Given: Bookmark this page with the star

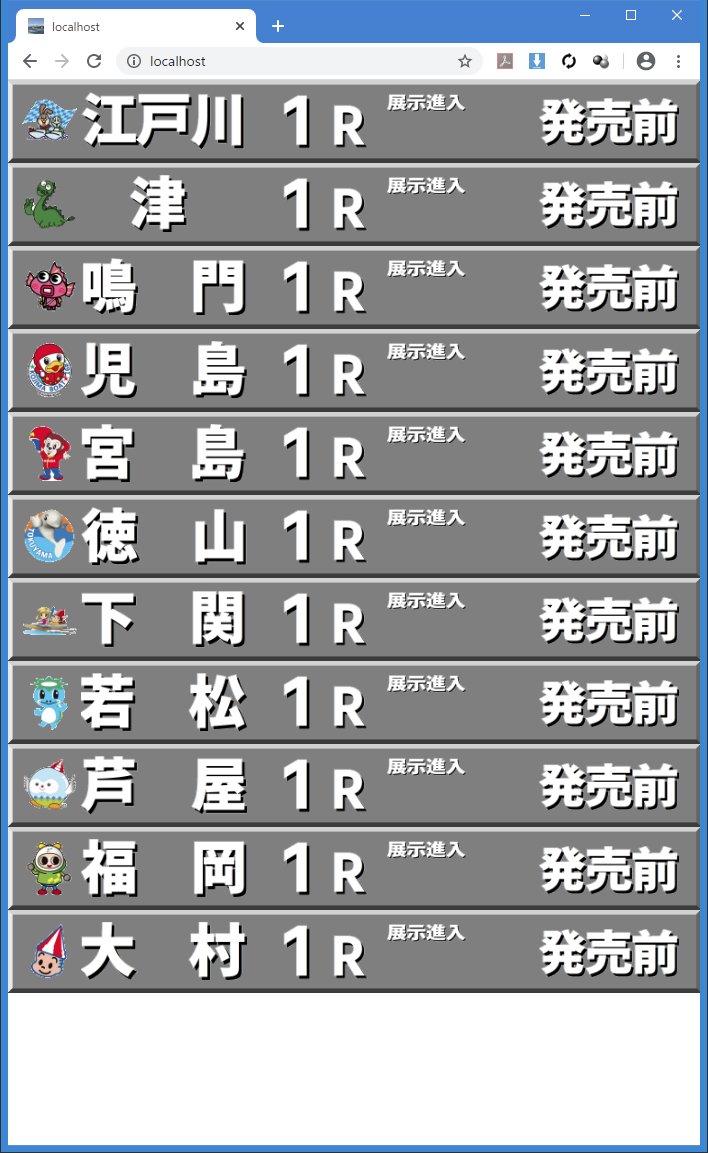Looking at the screenshot, I should [x=465, y=61].
